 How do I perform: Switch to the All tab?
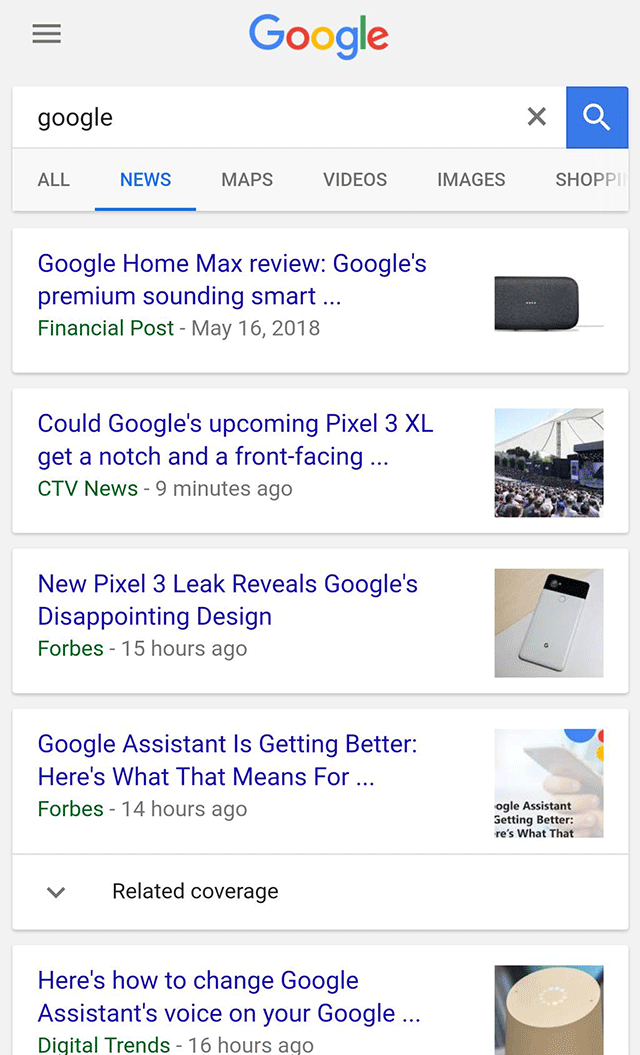tap(54, 180)
